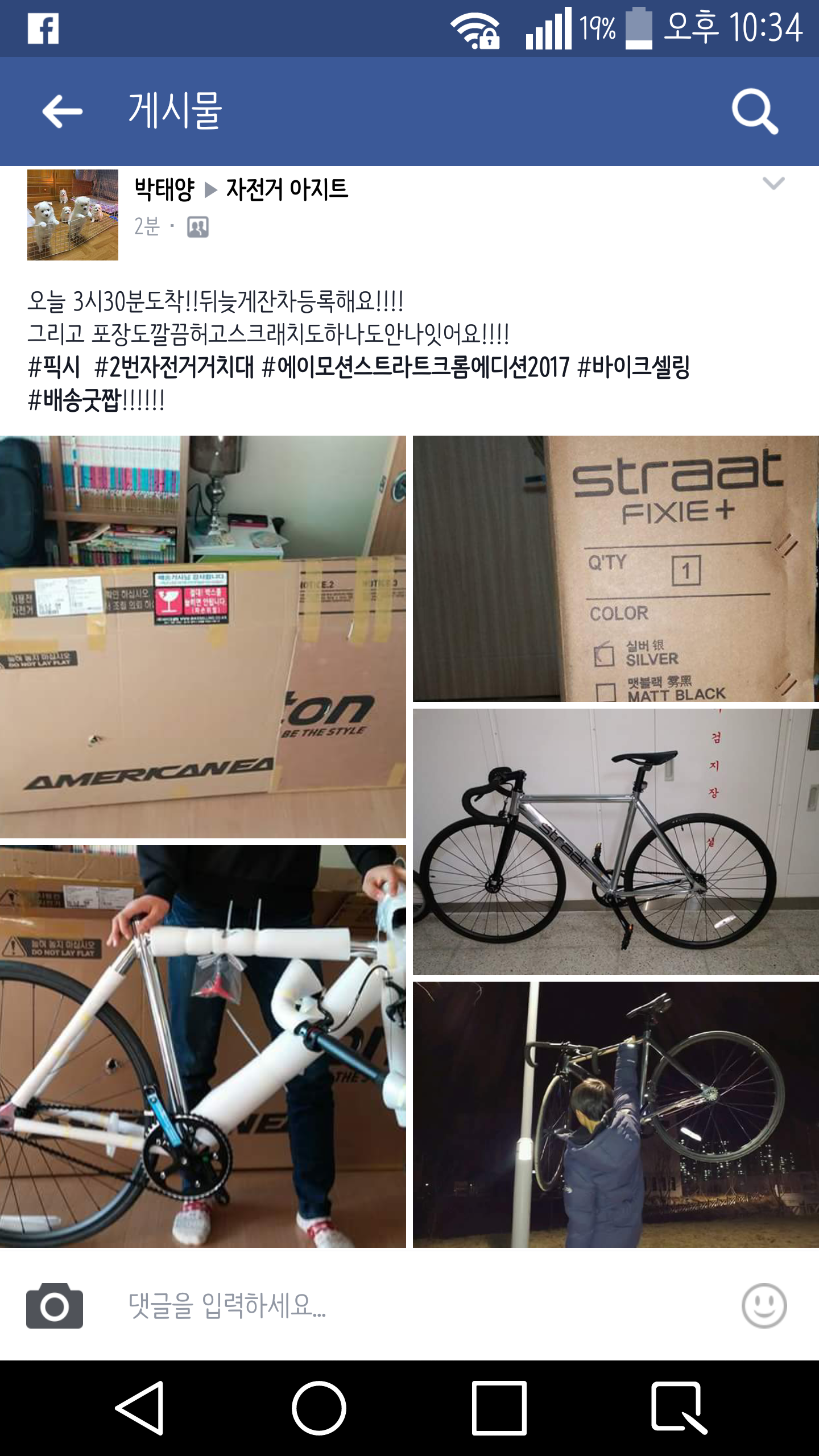Viewport: 819px width, 1456px height.
Task: Open the #바이크셀링 hashtag
Action: pyautogui.click(x=634, y=367)
